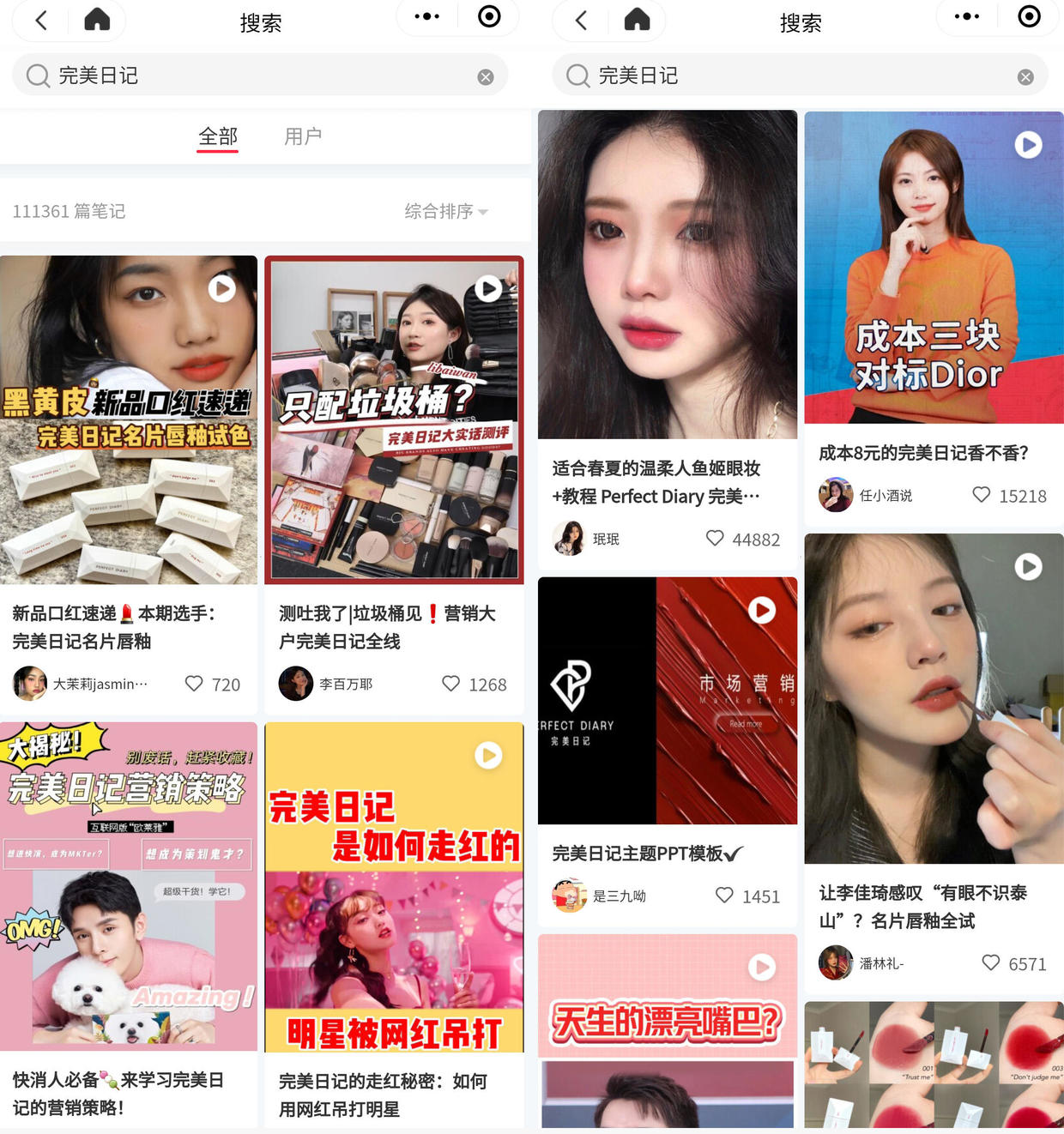Open the 测吐我了|垃圾桶见 note
The height and width of the screenshot is (1134, 1064).
394,420
